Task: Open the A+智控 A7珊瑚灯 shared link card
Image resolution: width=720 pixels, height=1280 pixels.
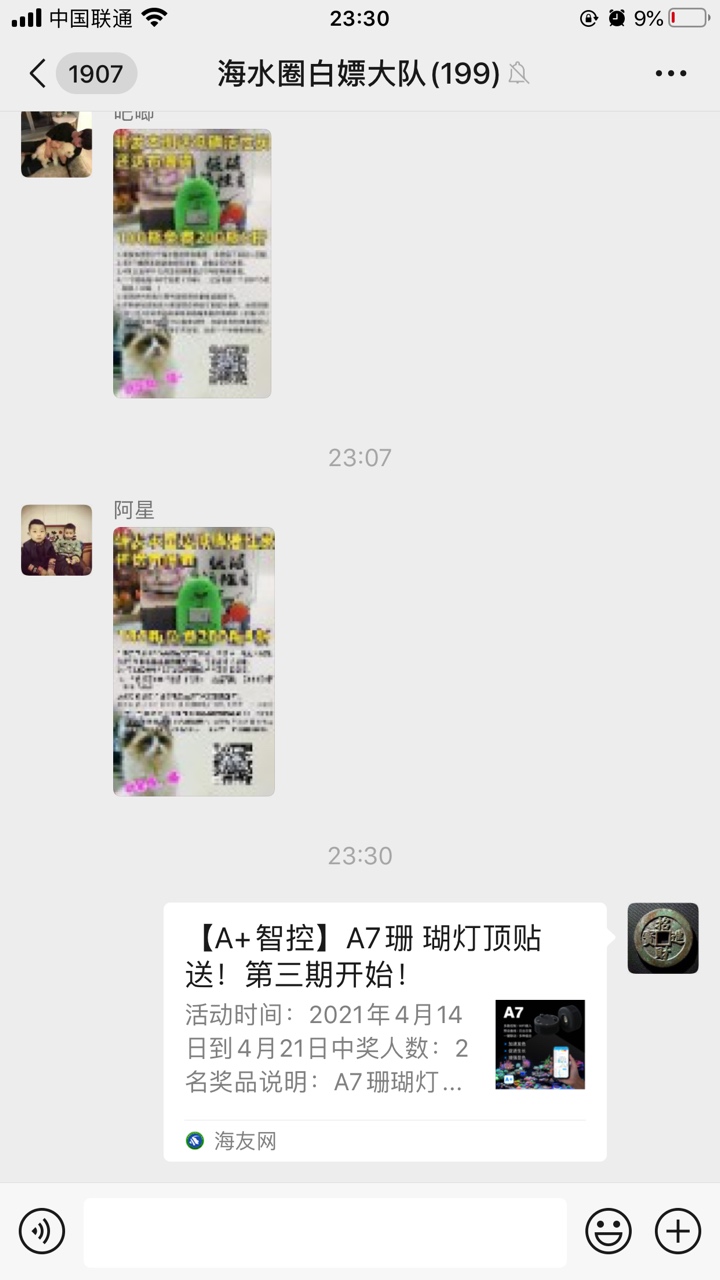Action: [x=384, y=1030]
